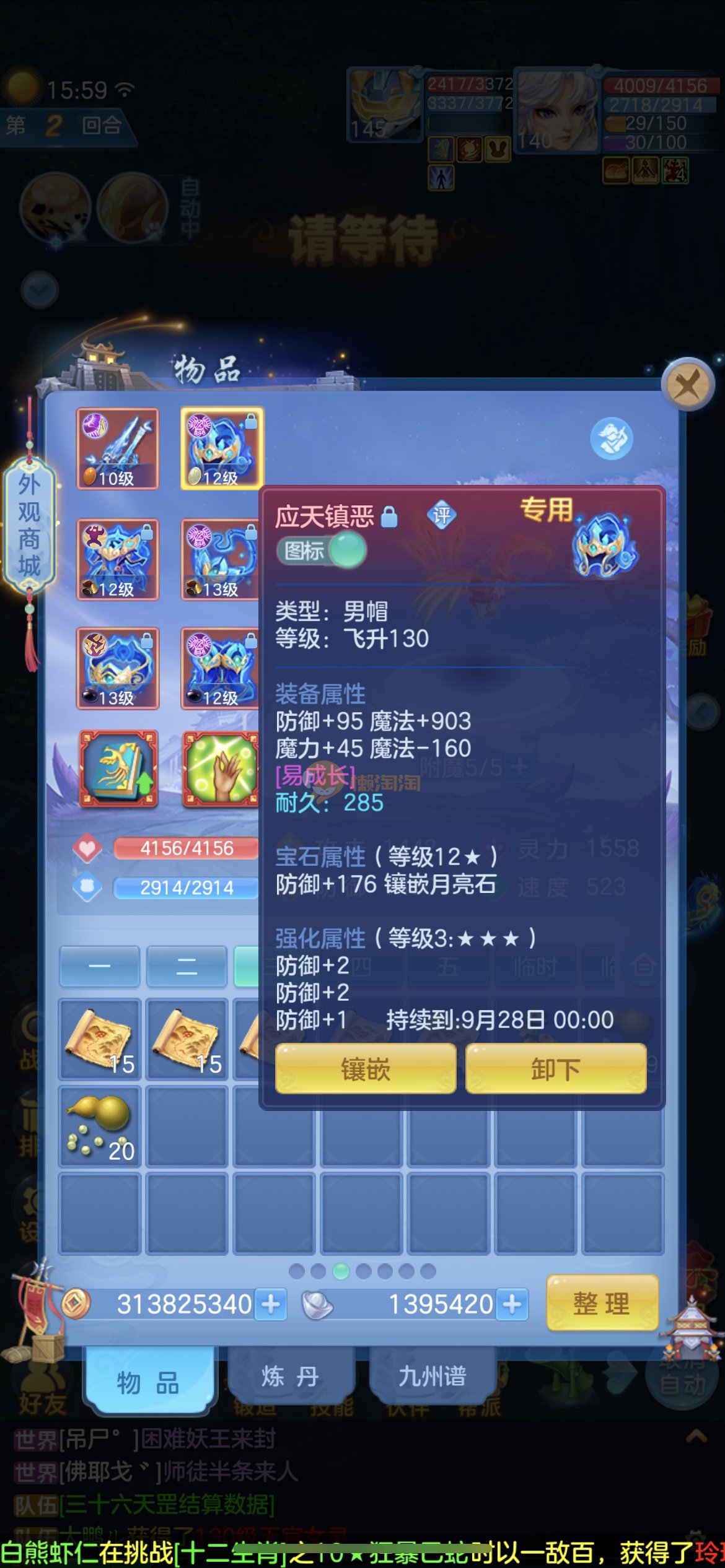Select bag page 二
The width and height of the screenshot is (725, 1568).
click(187, 965)
